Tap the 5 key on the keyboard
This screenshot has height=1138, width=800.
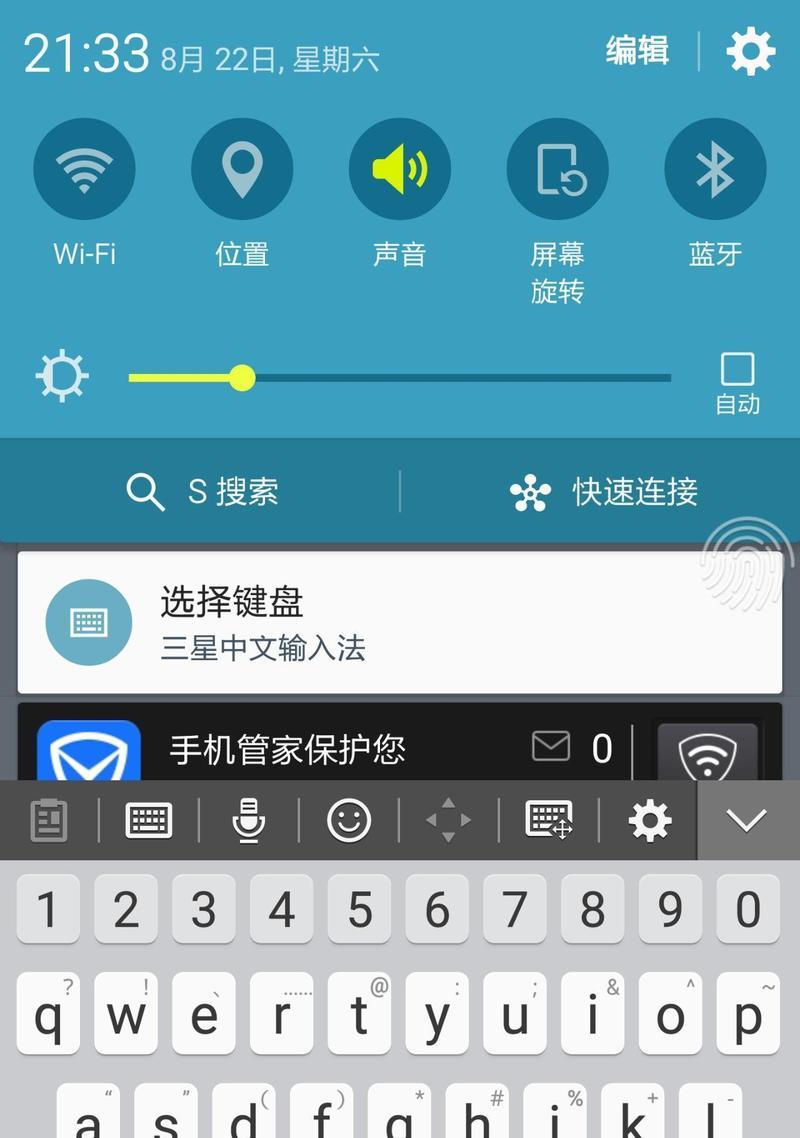(360, 910)
